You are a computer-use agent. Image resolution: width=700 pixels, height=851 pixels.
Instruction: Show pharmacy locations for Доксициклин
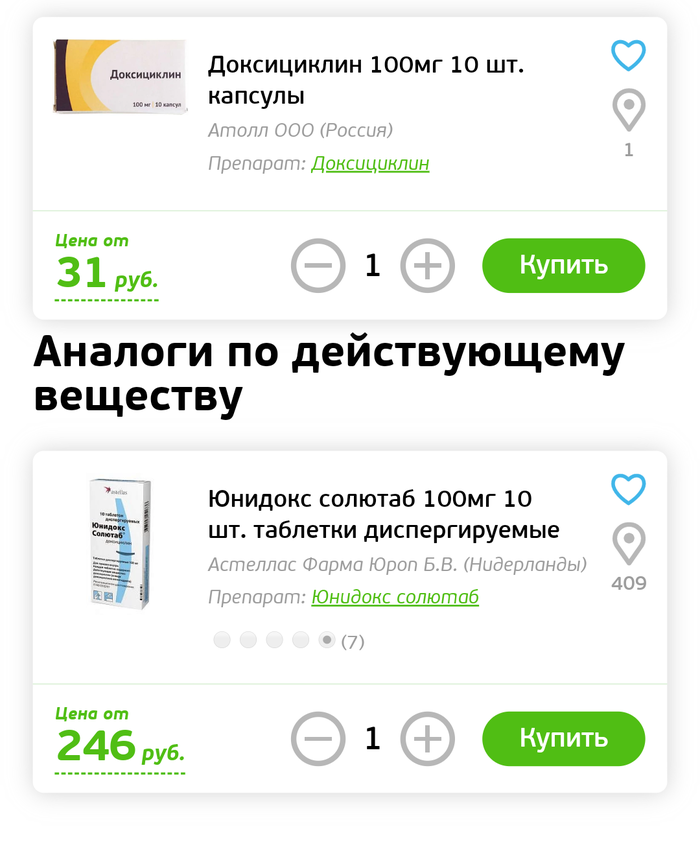click(628, 111)
